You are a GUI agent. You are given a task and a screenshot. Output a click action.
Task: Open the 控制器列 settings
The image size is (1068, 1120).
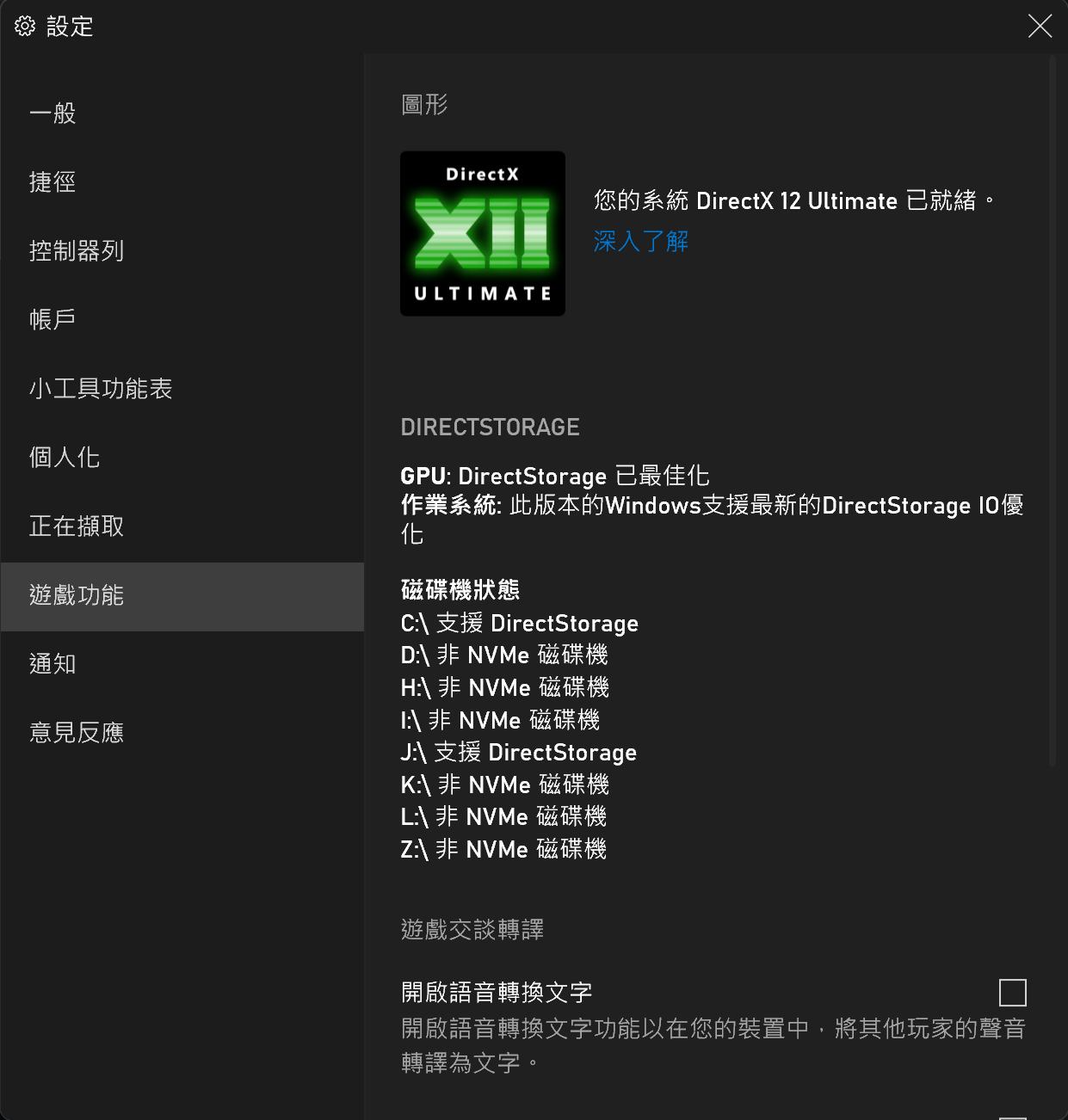point(77,251)
